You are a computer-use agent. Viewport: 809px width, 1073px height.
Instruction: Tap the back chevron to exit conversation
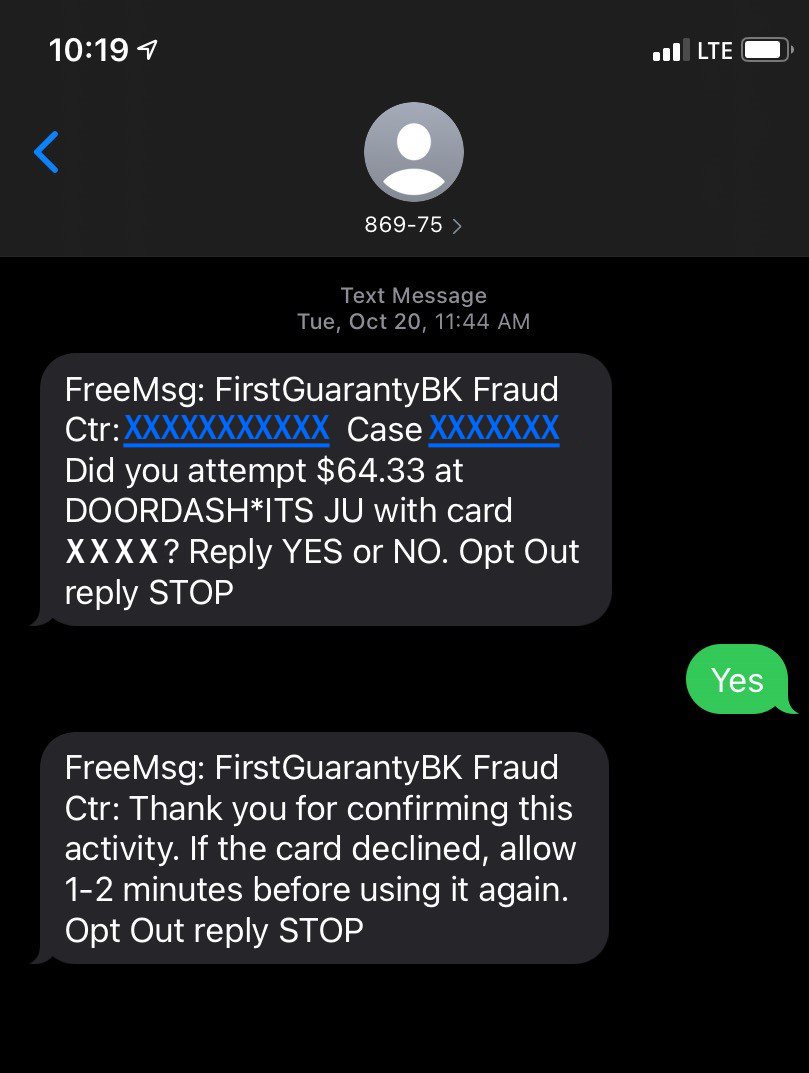[x=45, y=151]
